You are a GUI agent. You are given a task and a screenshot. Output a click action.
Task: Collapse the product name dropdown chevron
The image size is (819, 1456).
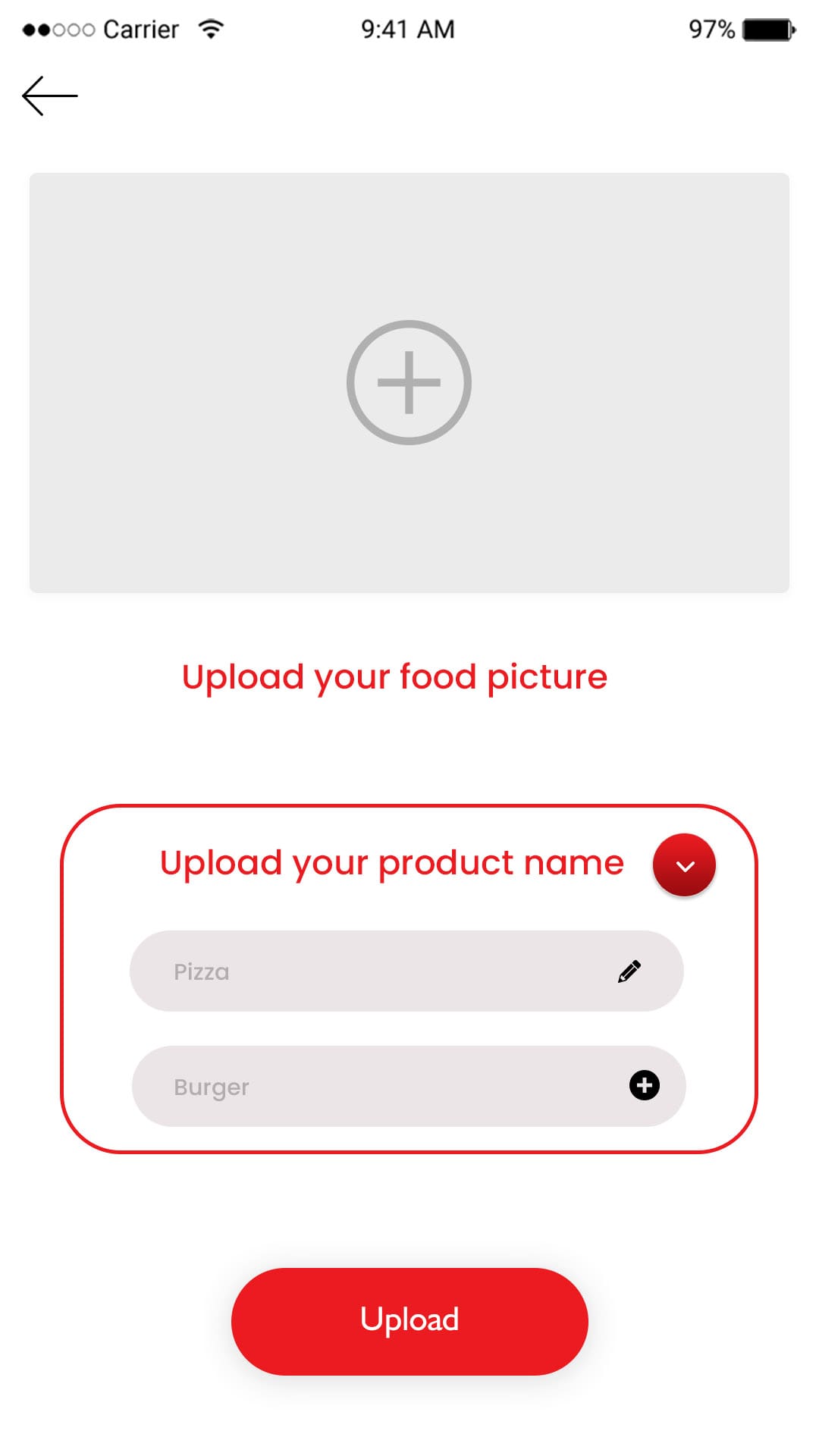[684, 865]
